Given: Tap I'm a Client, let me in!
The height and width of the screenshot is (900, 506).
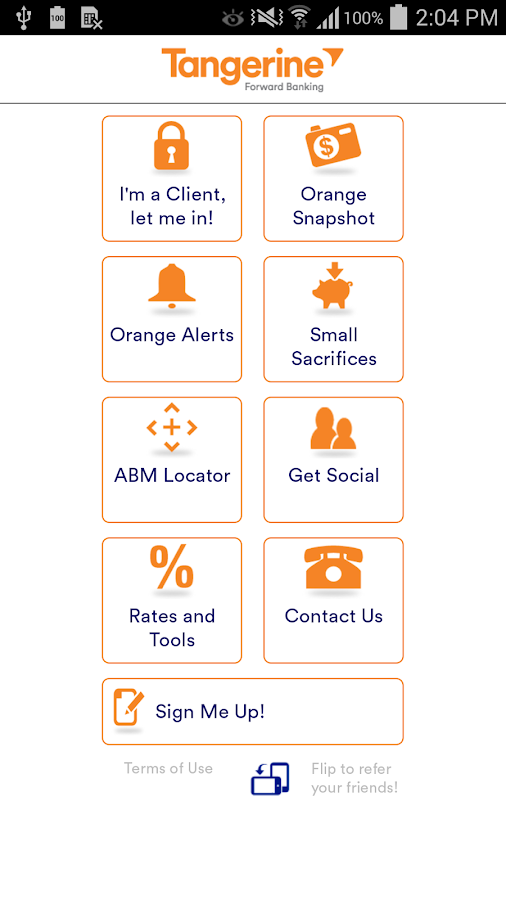Looking at the screenshot, I should pos(172,179).
